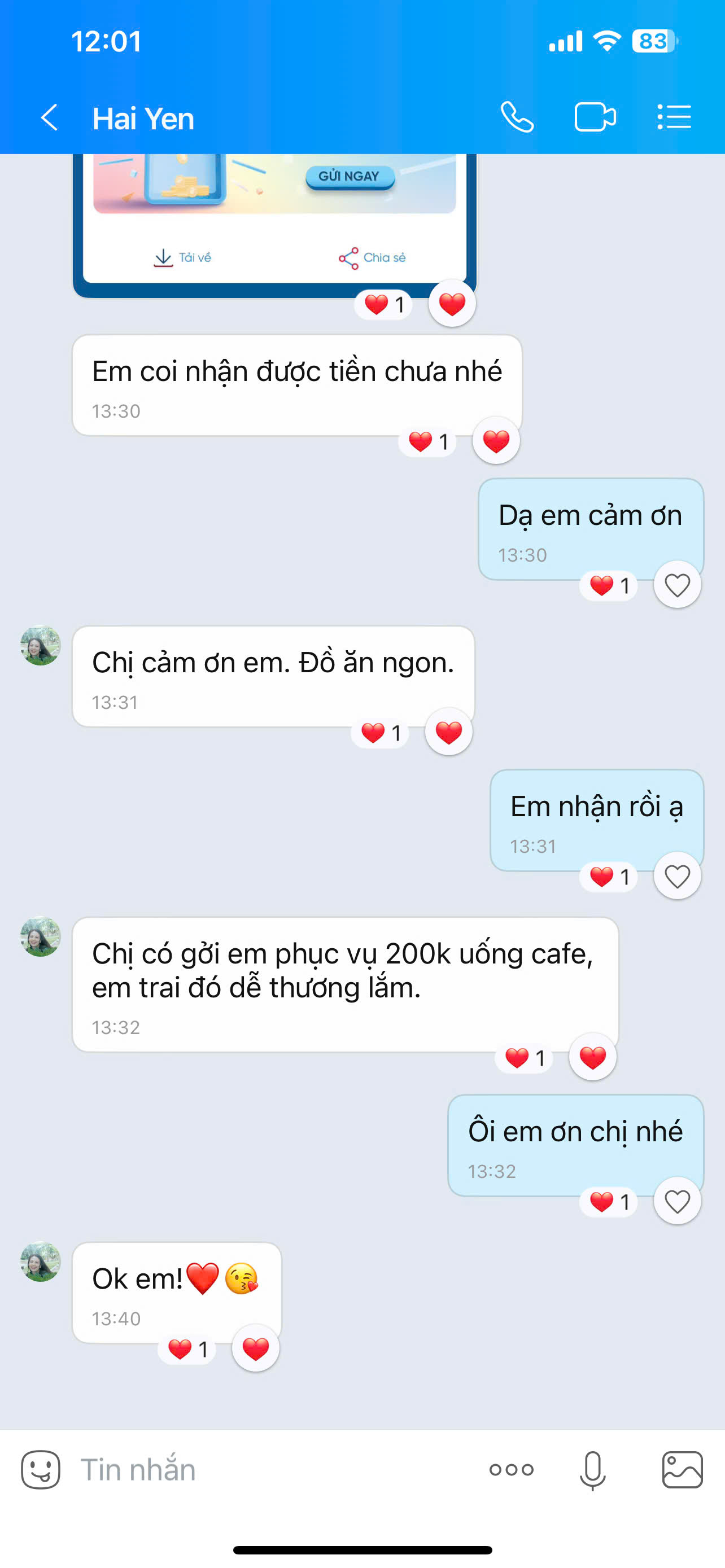This screenshot has height=1568, width=725.
Task: Open Hai Yen's profile from the chat title
Action: tap(143, 118)
